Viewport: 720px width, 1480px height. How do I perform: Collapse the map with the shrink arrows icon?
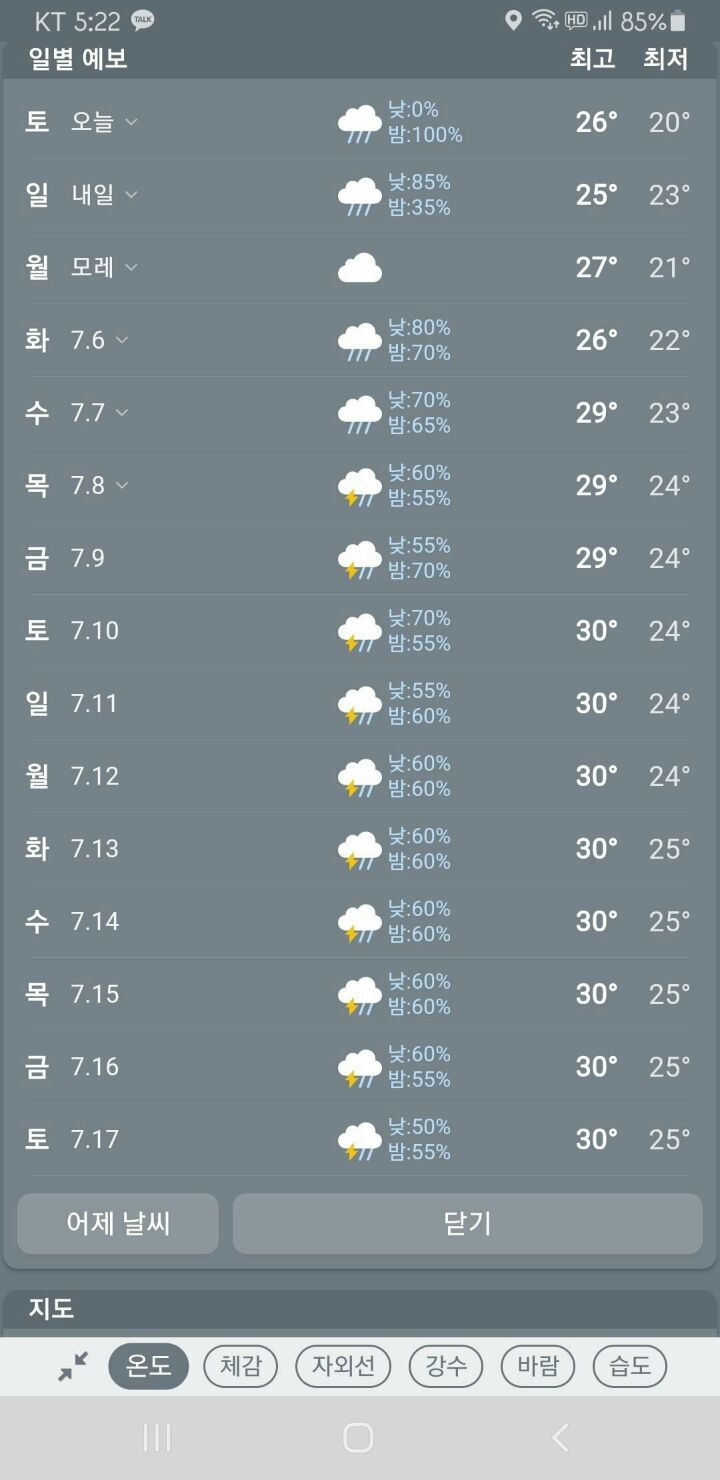[x=73, y=1366]
